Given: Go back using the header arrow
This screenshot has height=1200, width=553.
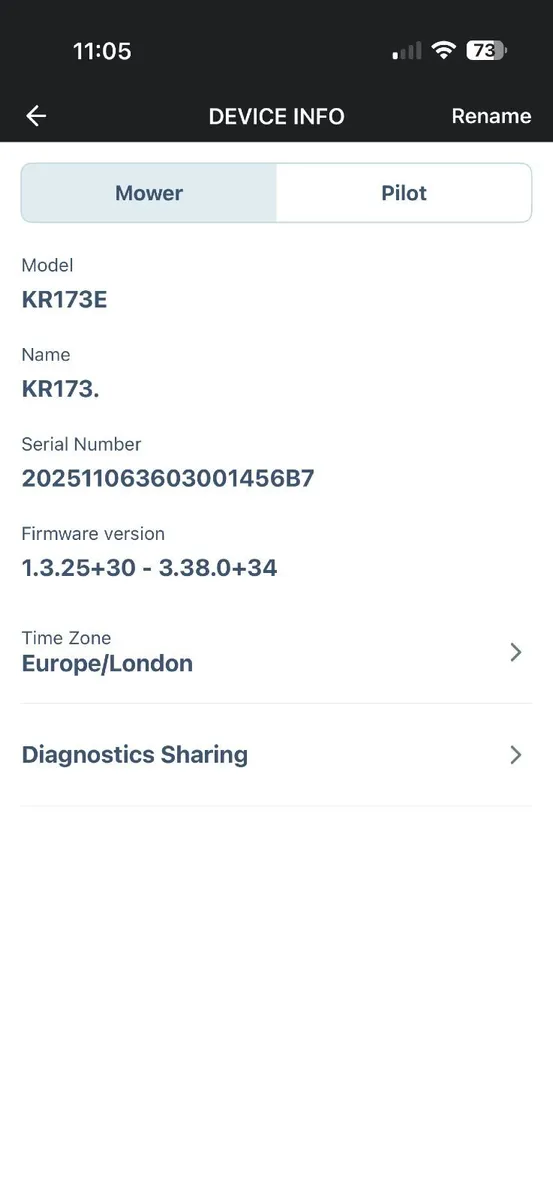Looking at the screenshot, I should (36, 116).
